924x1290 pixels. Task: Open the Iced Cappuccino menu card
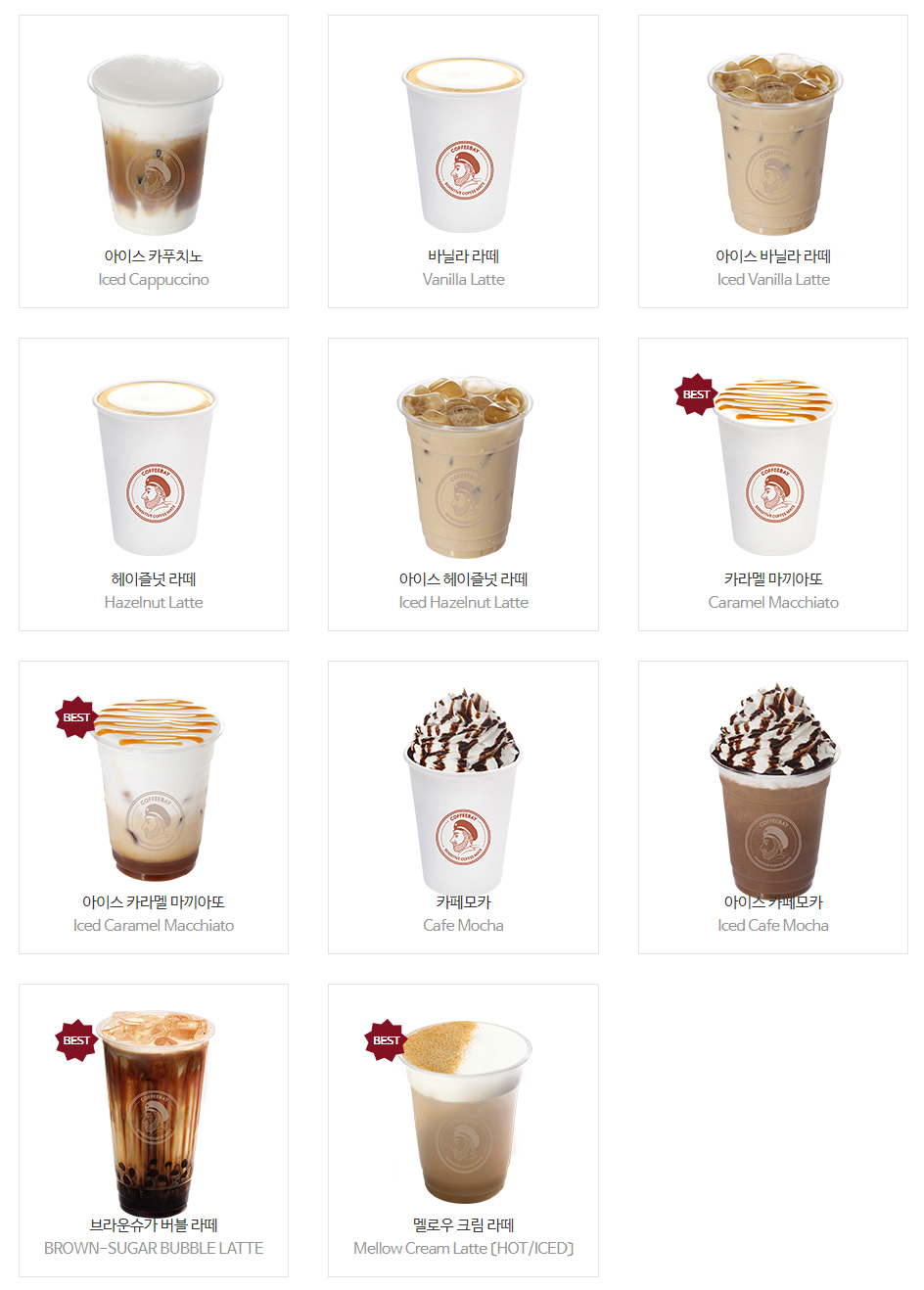point(154,161)
